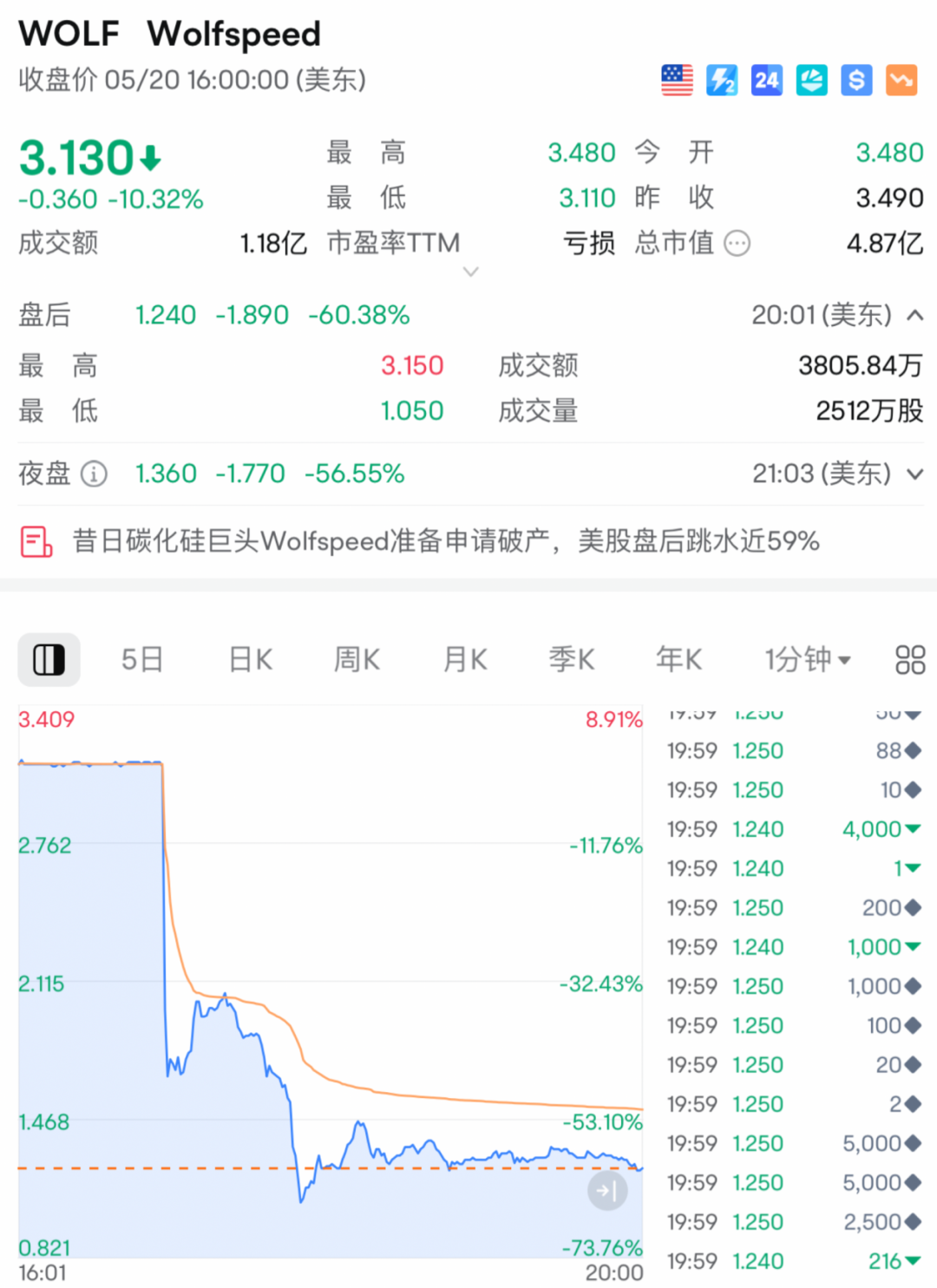
Task: Switch to the 季K quarterly chart
Action: tap(572, 660)
